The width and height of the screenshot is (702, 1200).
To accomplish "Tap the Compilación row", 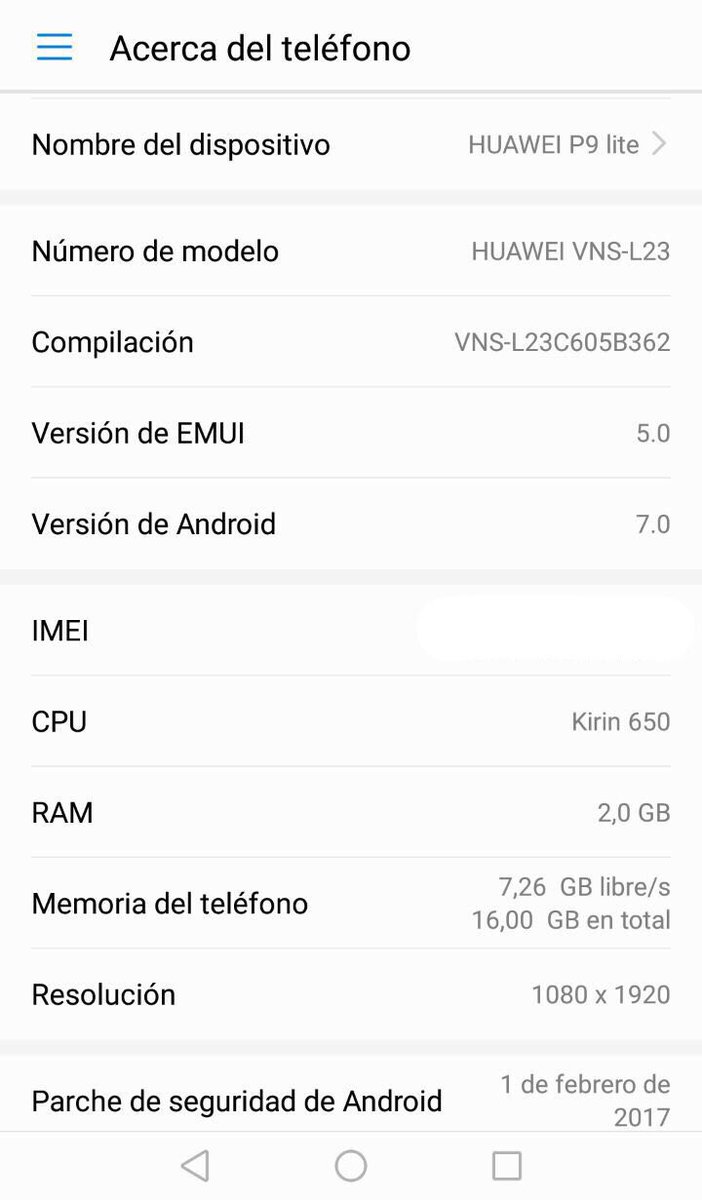I will point(350,342).
